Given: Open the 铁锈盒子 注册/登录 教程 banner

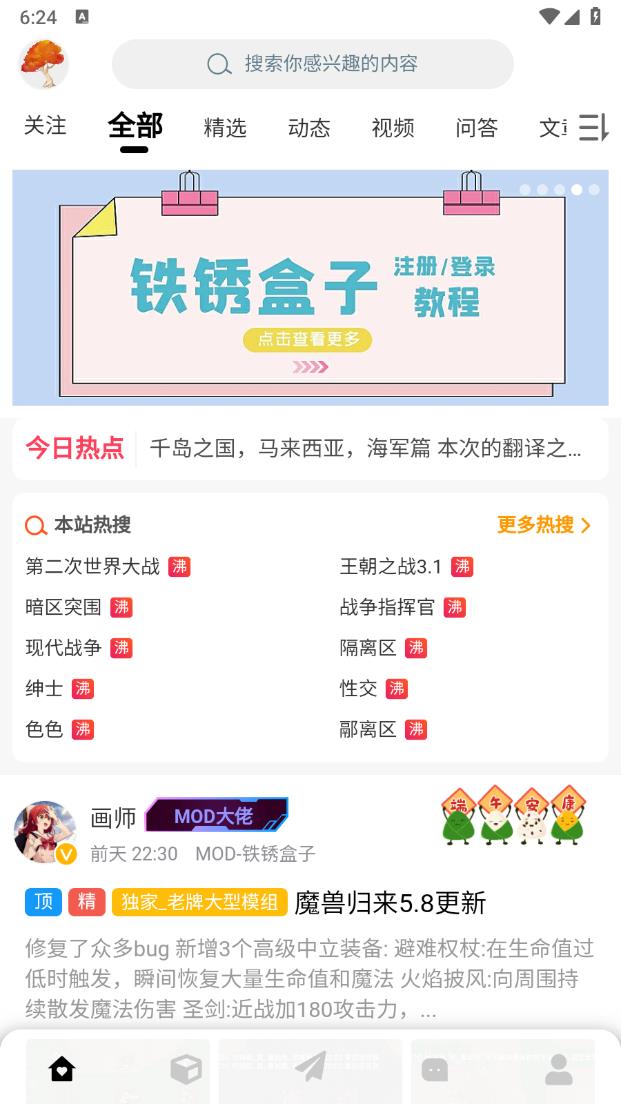Looking at the screenshot, I should tap(310, 288).
